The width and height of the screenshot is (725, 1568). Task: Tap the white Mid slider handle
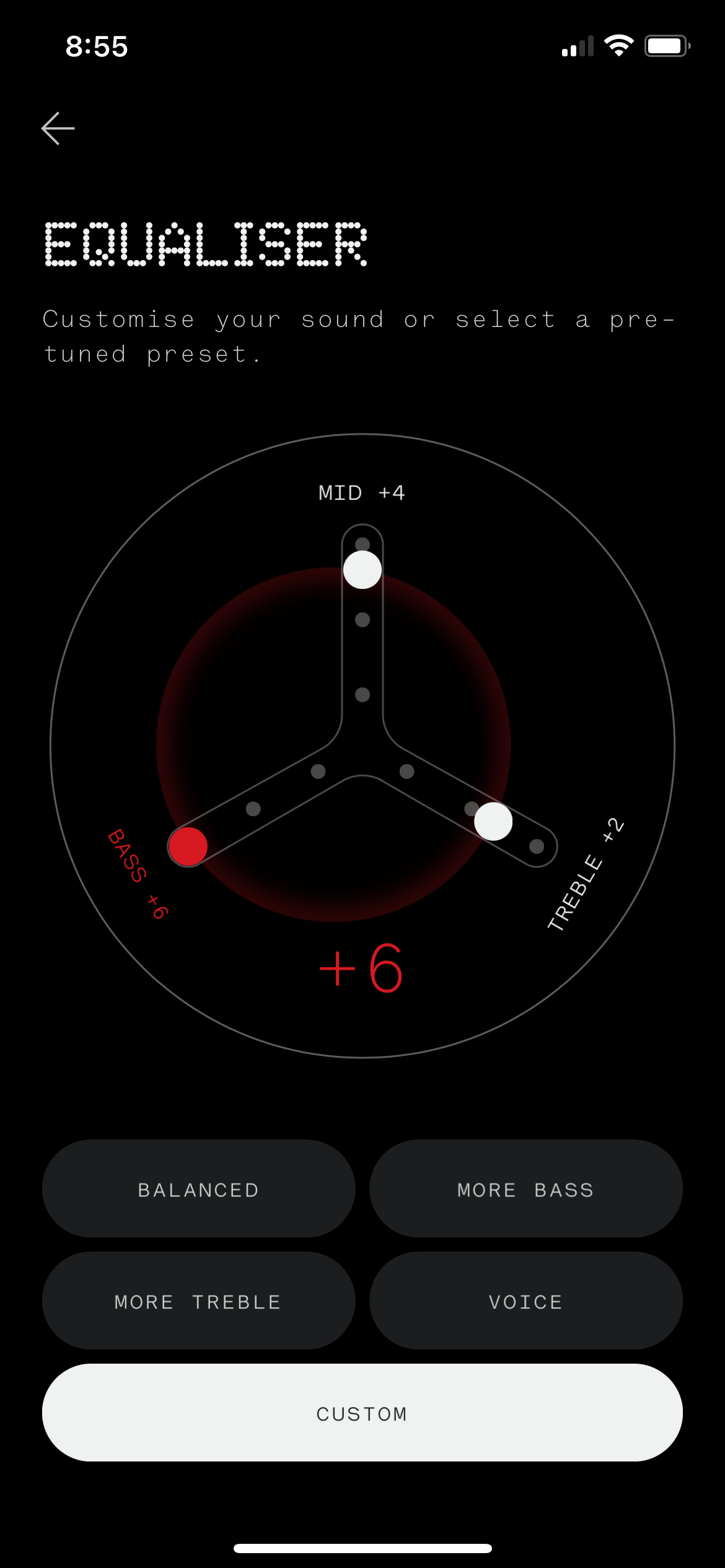(x=362, y=570)
